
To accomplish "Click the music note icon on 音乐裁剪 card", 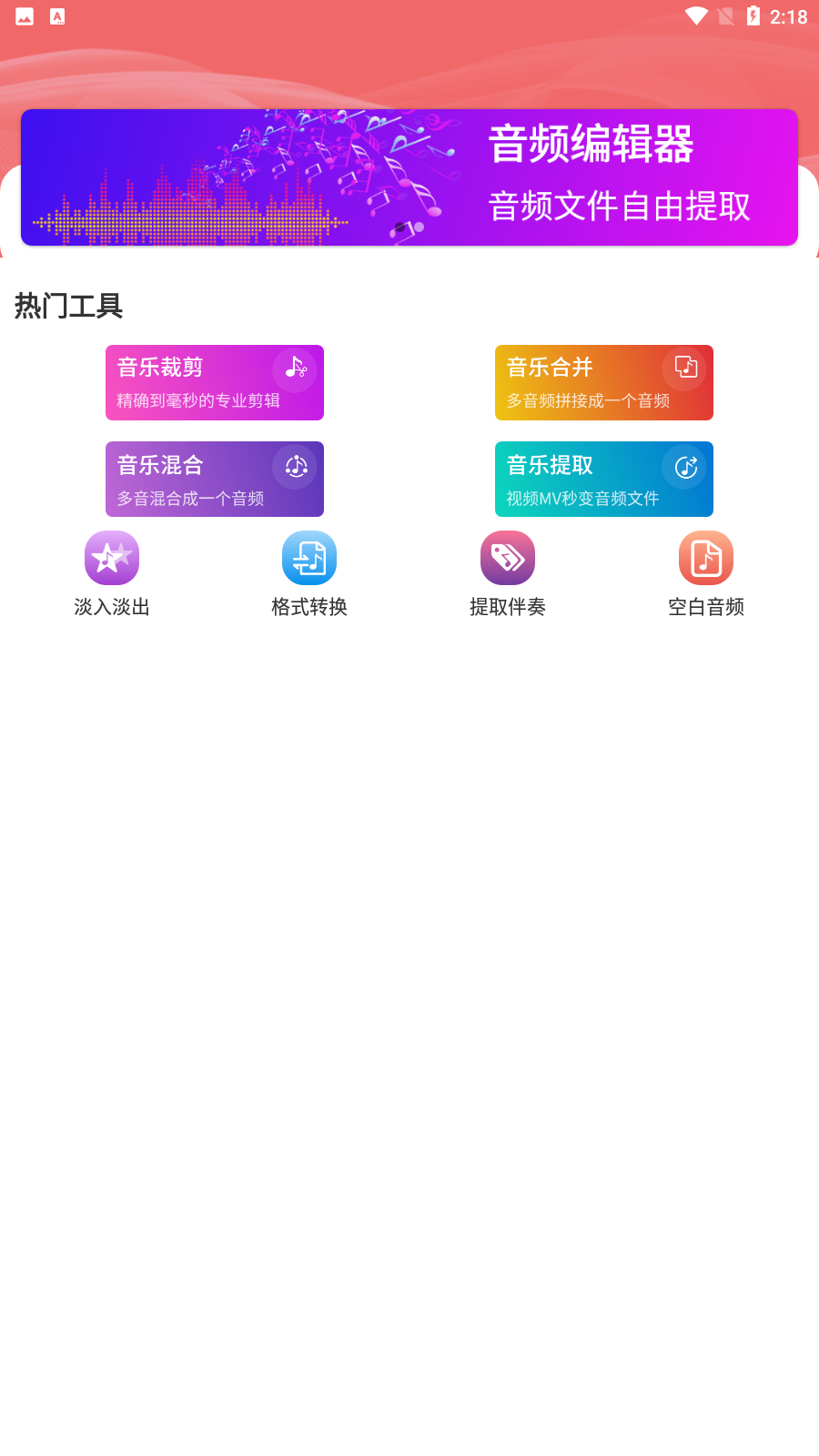I will coord(294,369).
